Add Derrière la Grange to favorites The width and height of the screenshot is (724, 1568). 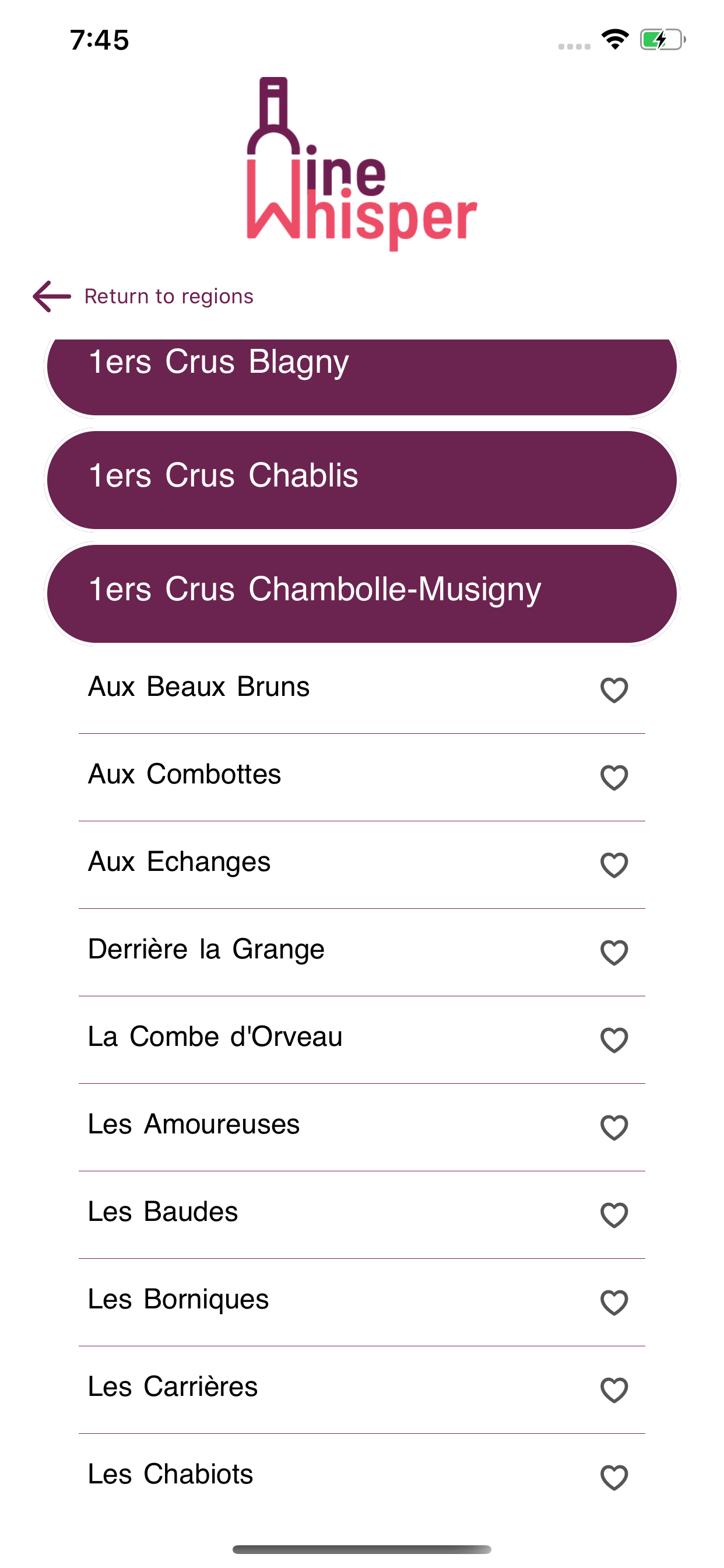click(x=613, y=953)
